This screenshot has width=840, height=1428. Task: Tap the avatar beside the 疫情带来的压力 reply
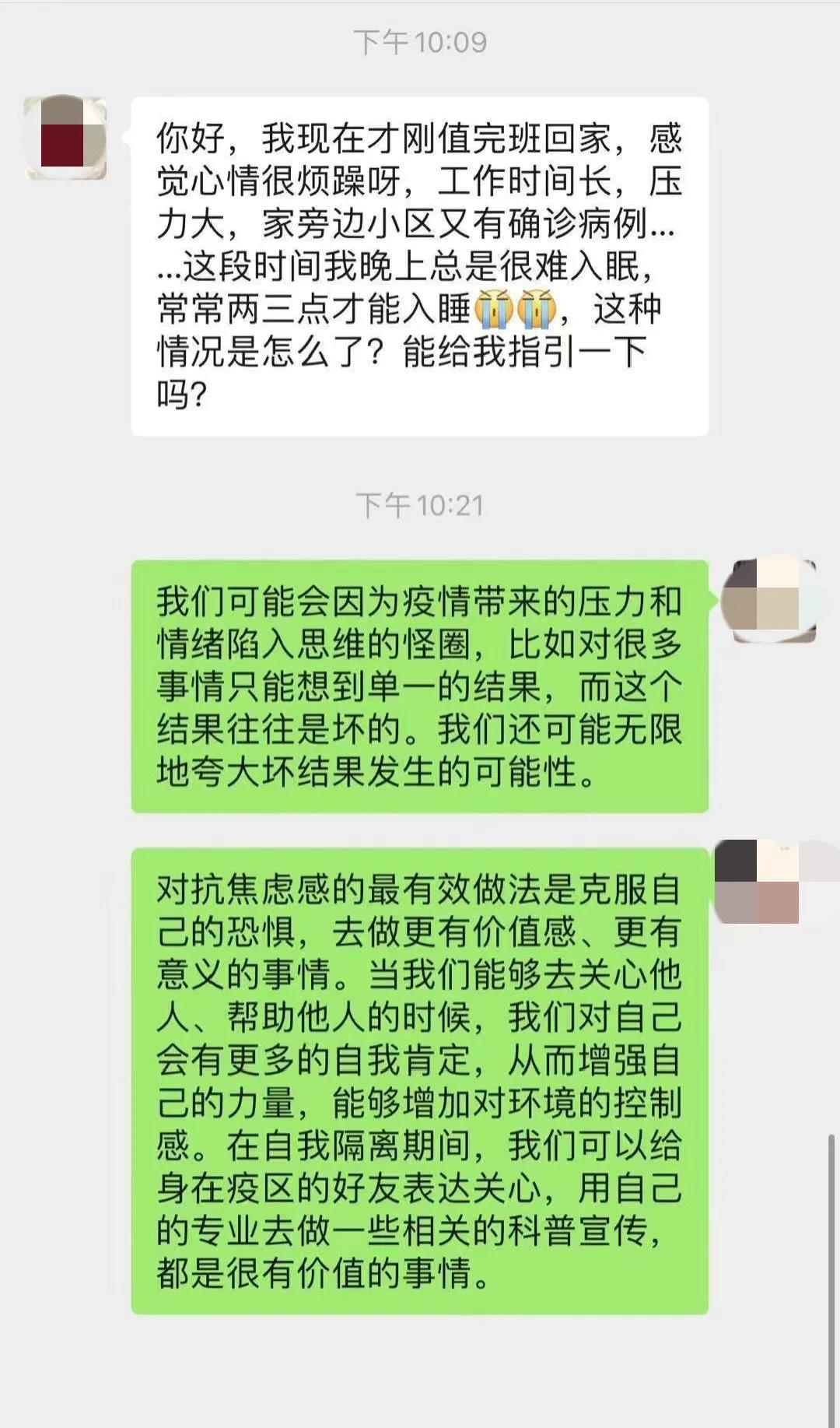(x=770, y=600)
